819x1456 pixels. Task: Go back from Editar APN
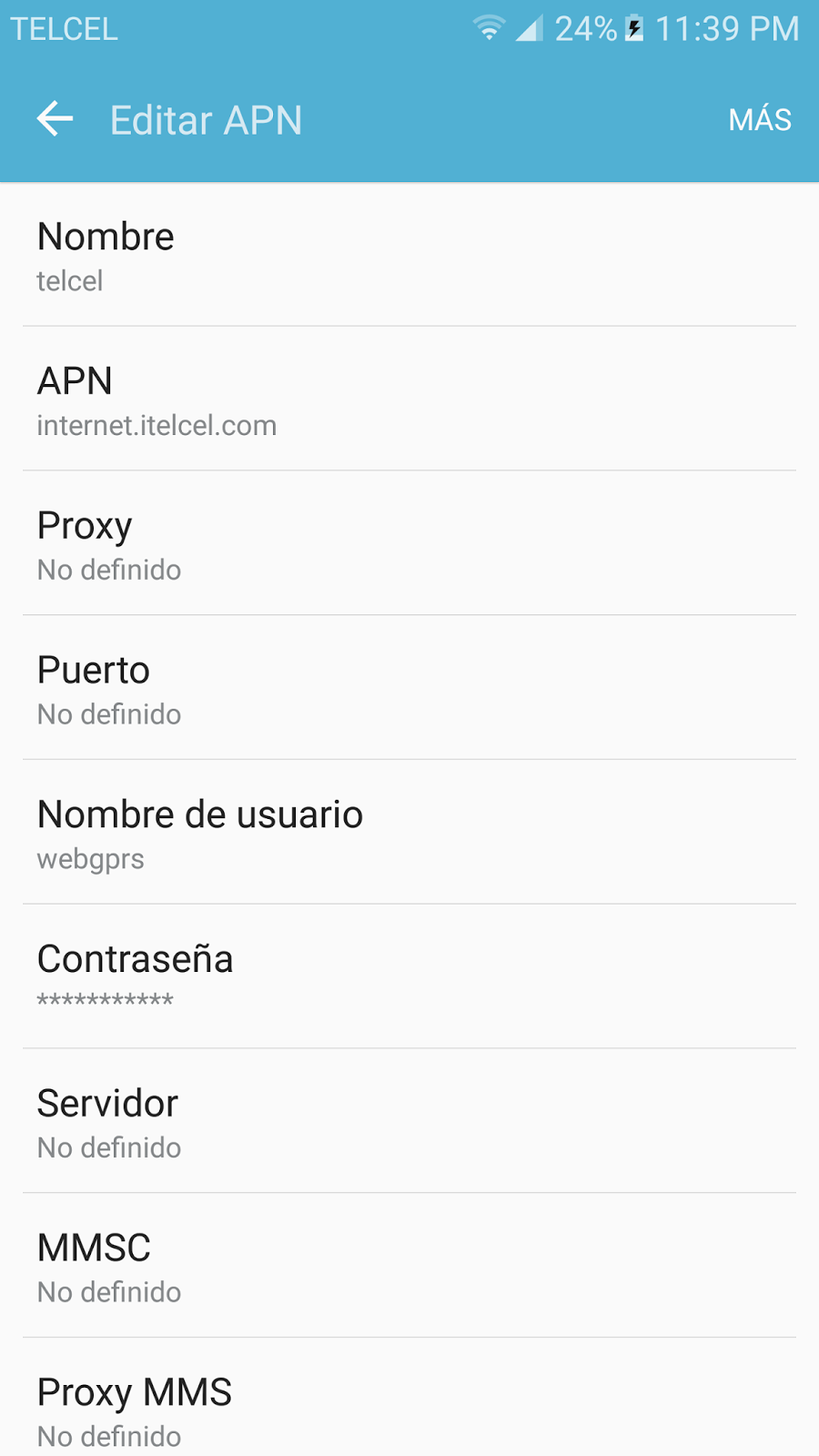[x=55, y=119]
